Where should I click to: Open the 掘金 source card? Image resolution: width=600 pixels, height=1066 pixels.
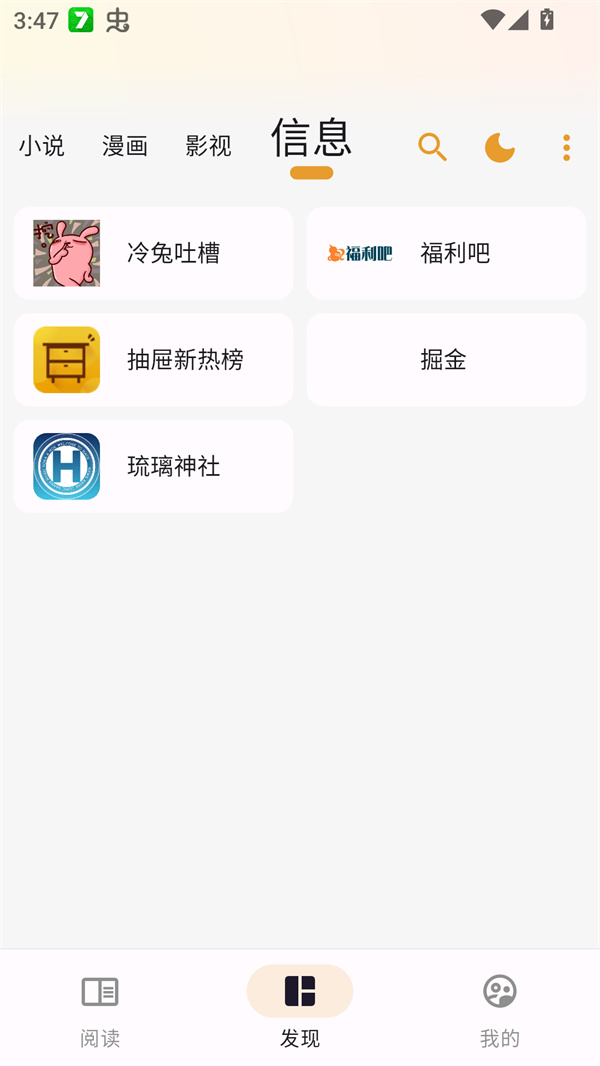point(446,360)
